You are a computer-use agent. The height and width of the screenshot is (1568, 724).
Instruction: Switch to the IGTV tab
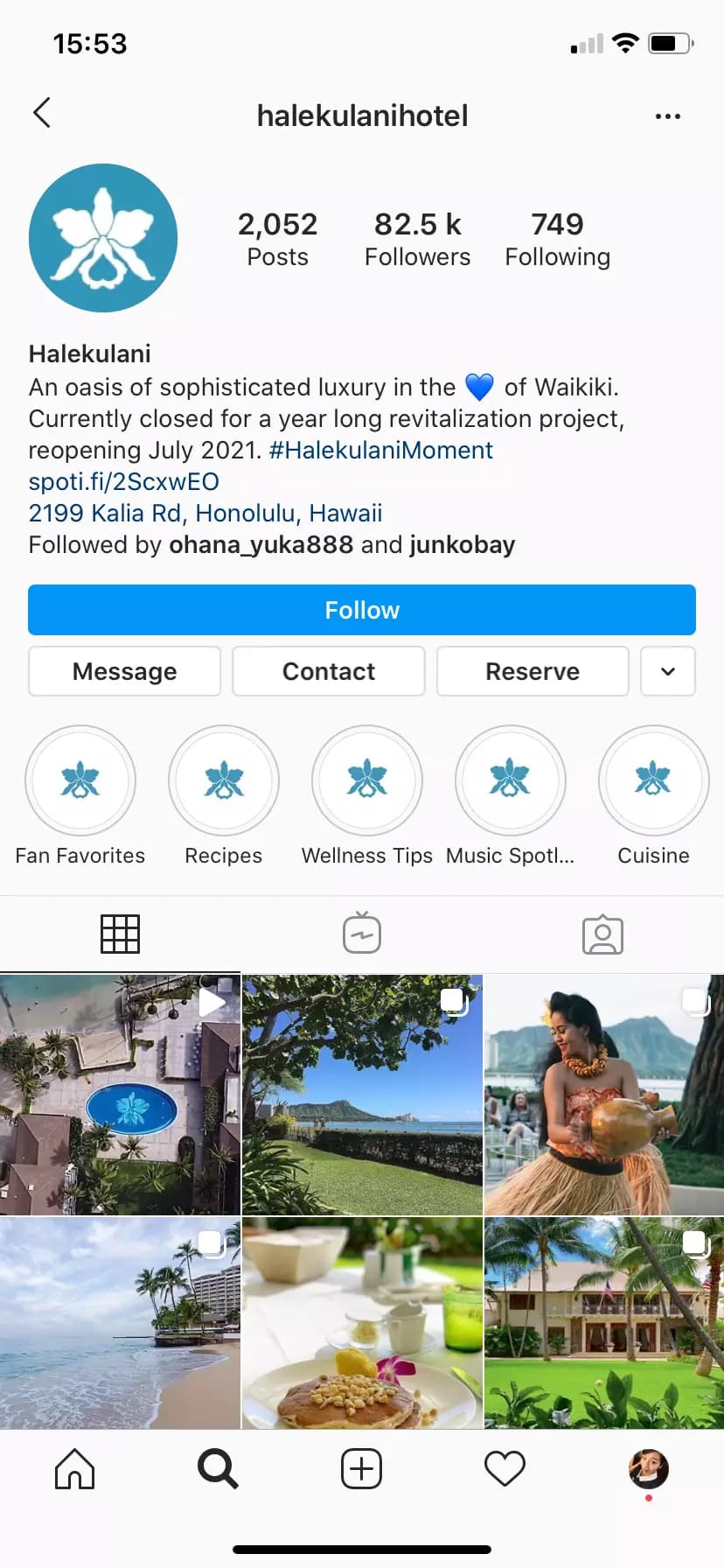tap(362, 934)
